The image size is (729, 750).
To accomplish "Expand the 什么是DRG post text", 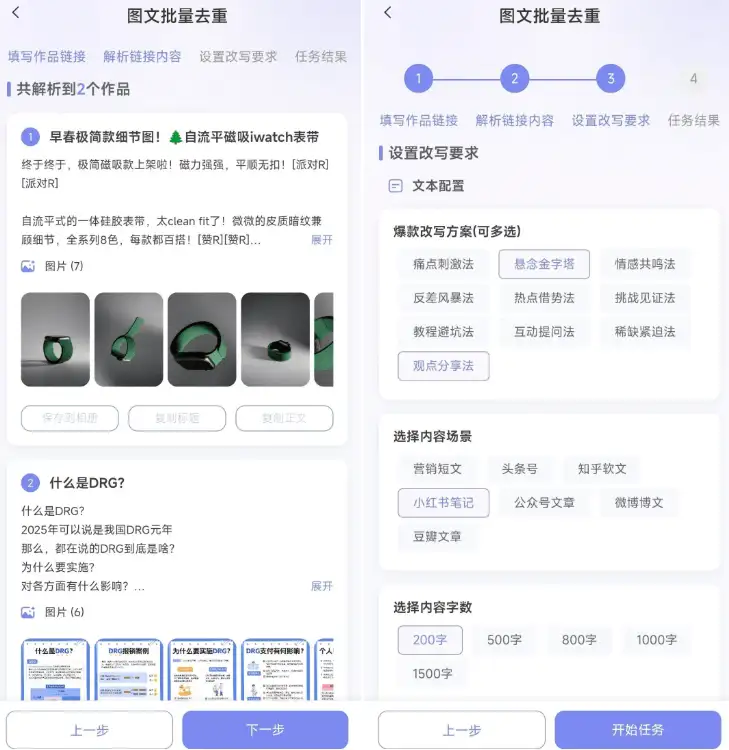I will [x=321, y=586].
